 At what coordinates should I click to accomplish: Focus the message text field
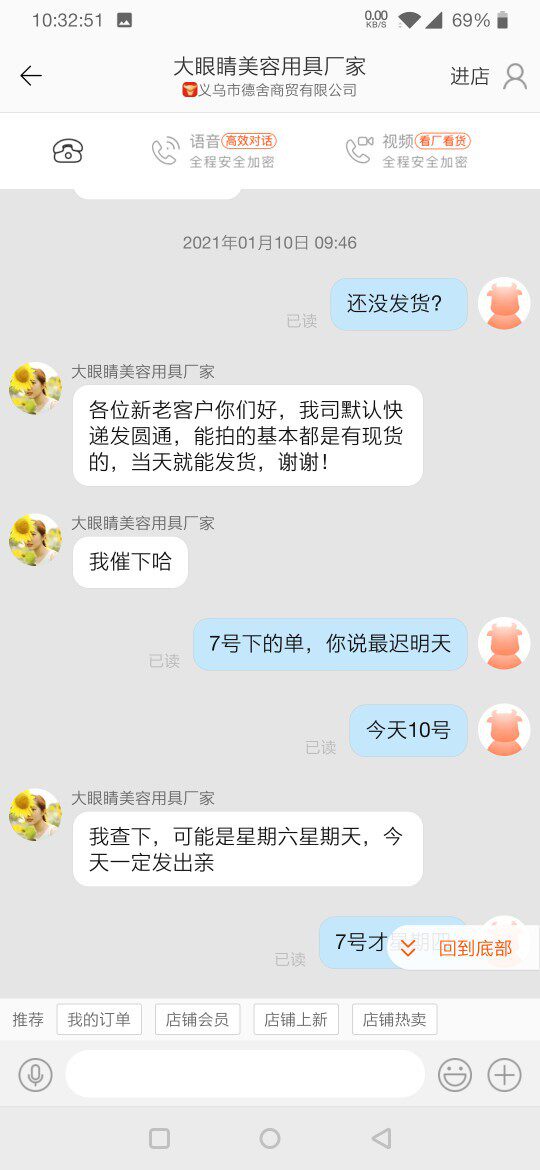(245, 1074)
